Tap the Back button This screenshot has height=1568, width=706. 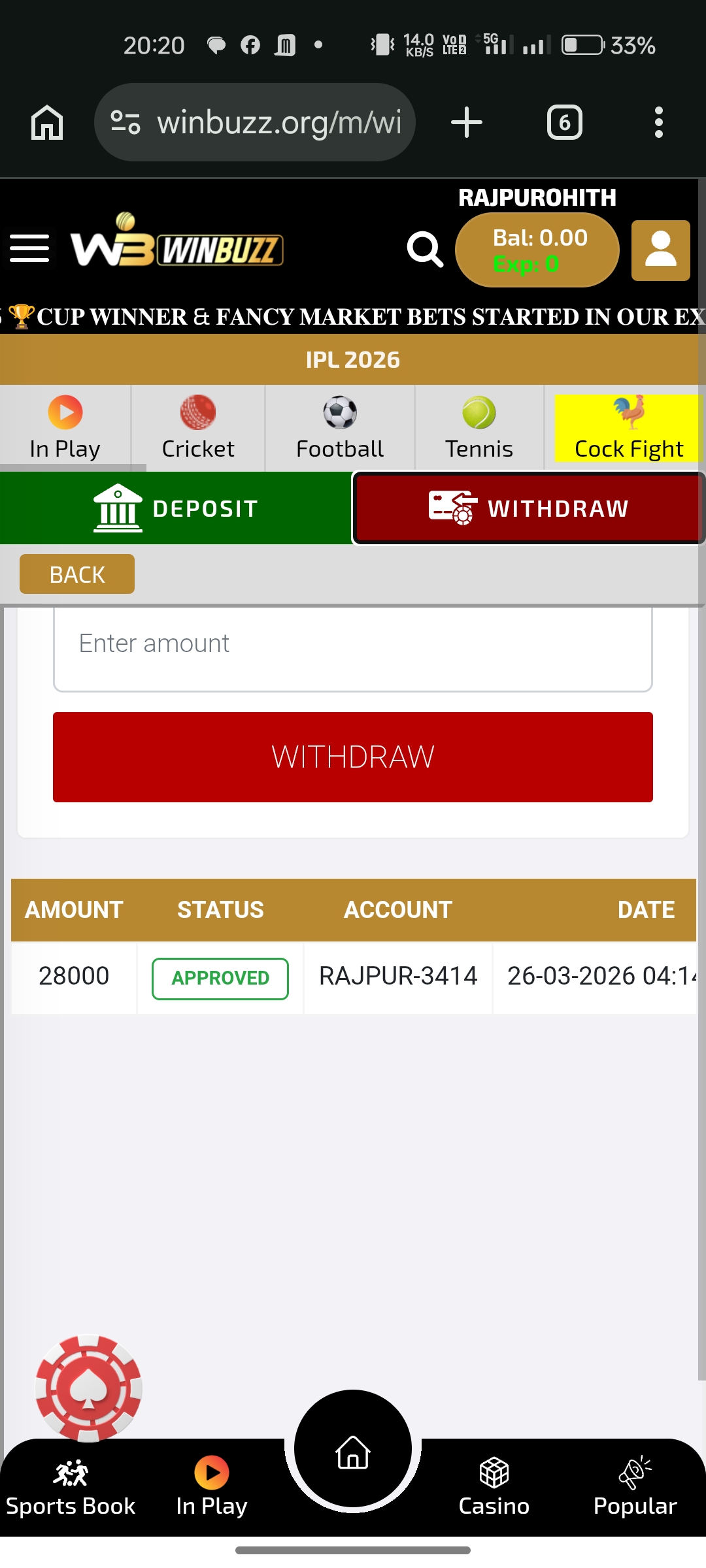pyautogui.click(x=77, y=574)
